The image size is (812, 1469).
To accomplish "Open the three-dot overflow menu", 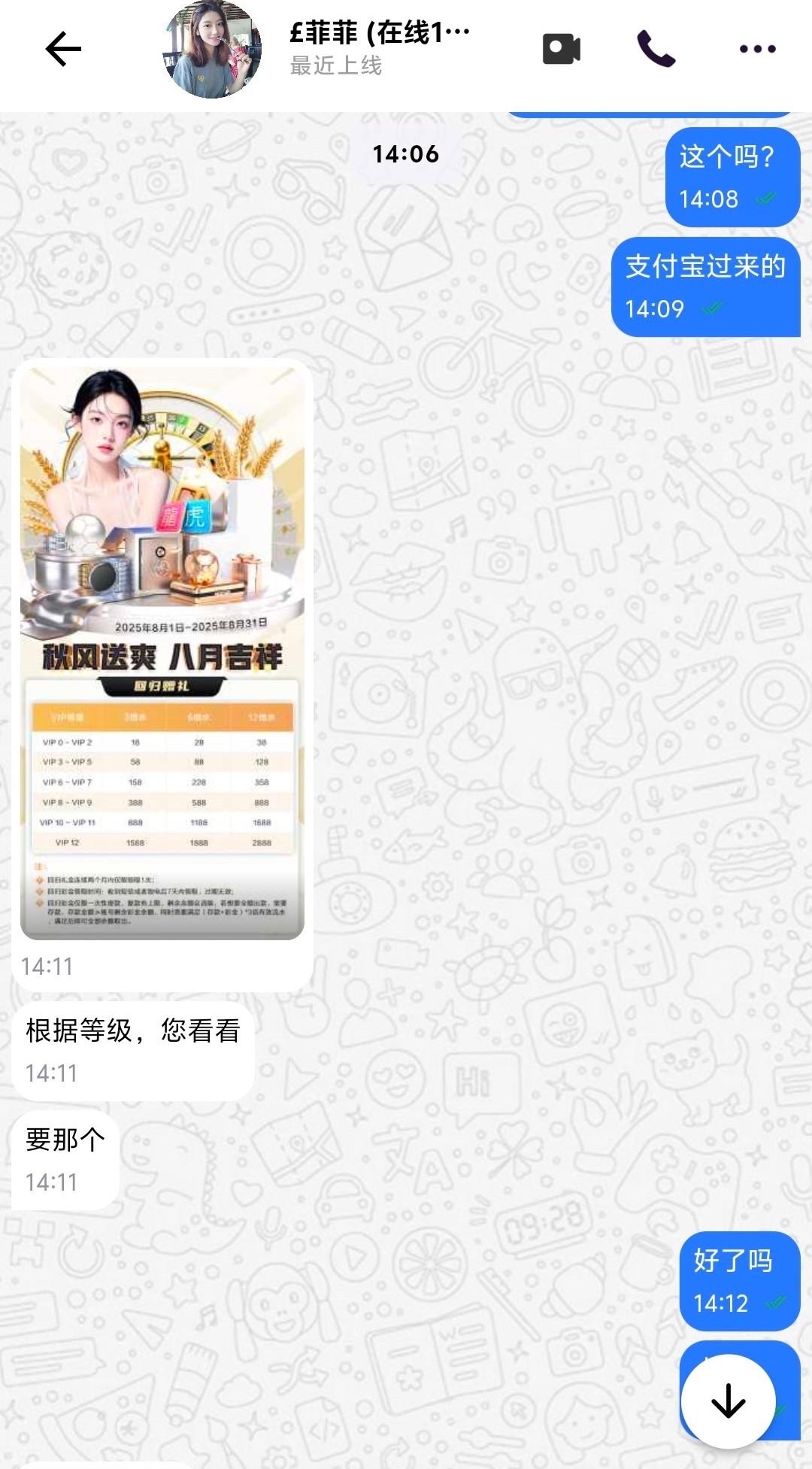I will (x=757, y=50).
